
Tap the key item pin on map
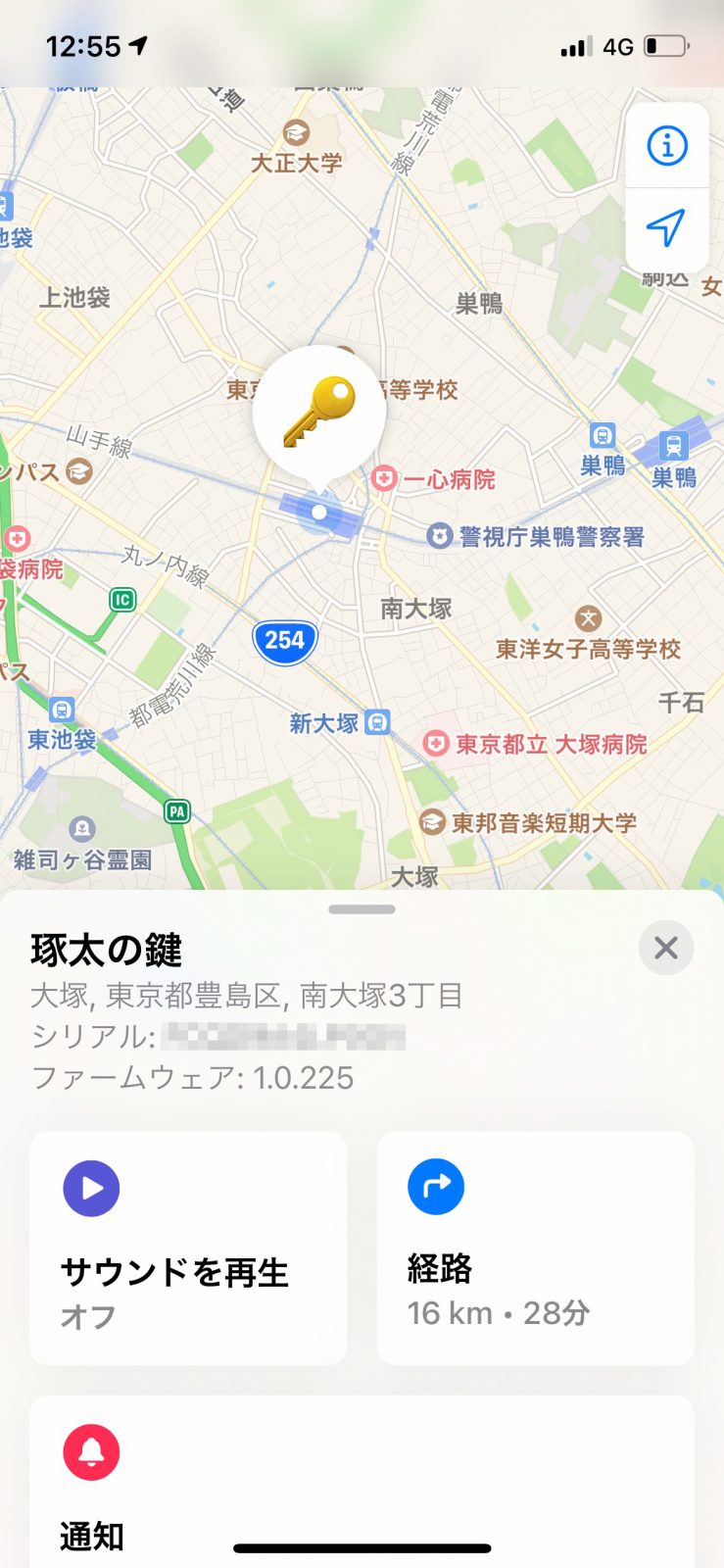(x=319, y=414)
